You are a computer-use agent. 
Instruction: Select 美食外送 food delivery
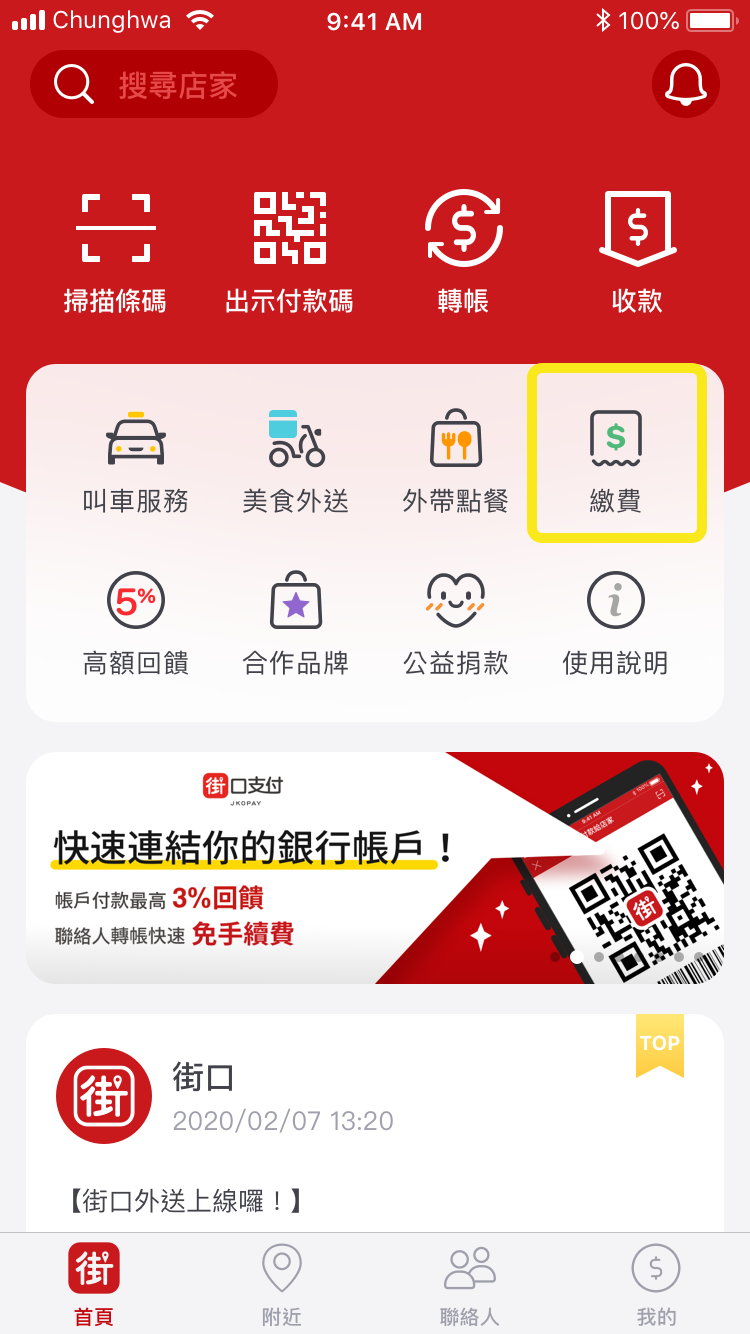[x=296, y=461]
